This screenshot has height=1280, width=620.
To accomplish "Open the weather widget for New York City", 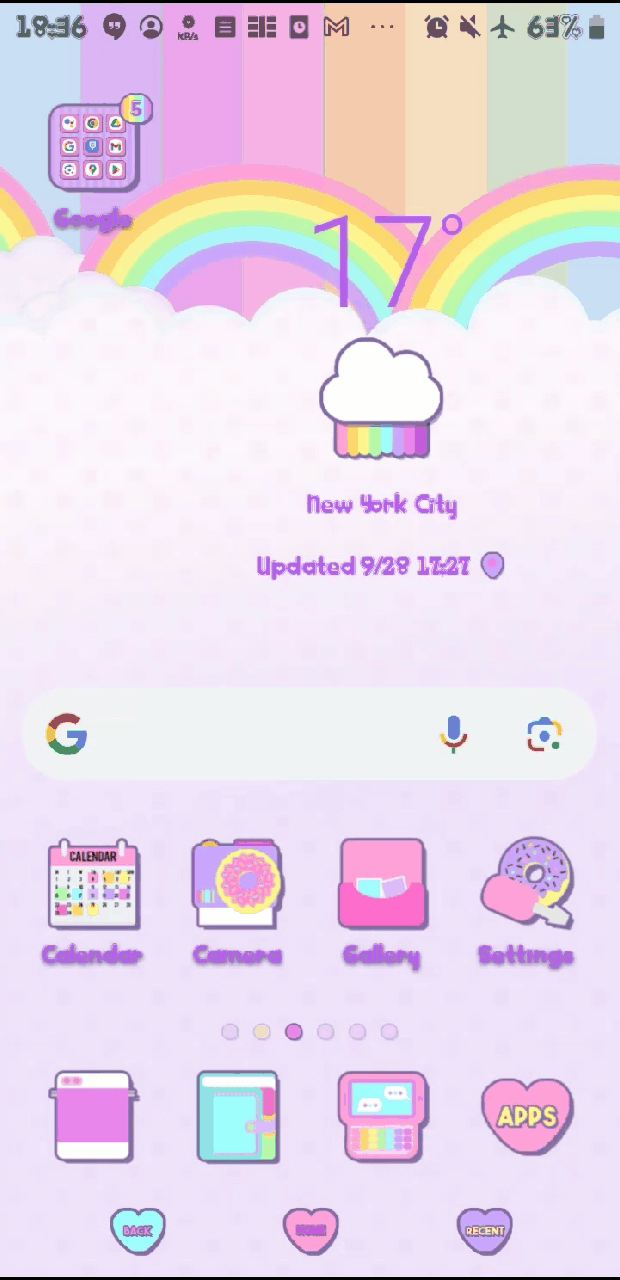I will point(380,400).
